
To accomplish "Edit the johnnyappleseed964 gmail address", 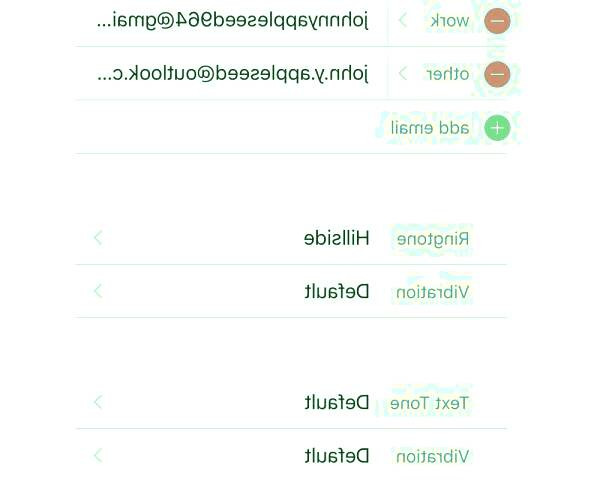I will tap(232, 21).
